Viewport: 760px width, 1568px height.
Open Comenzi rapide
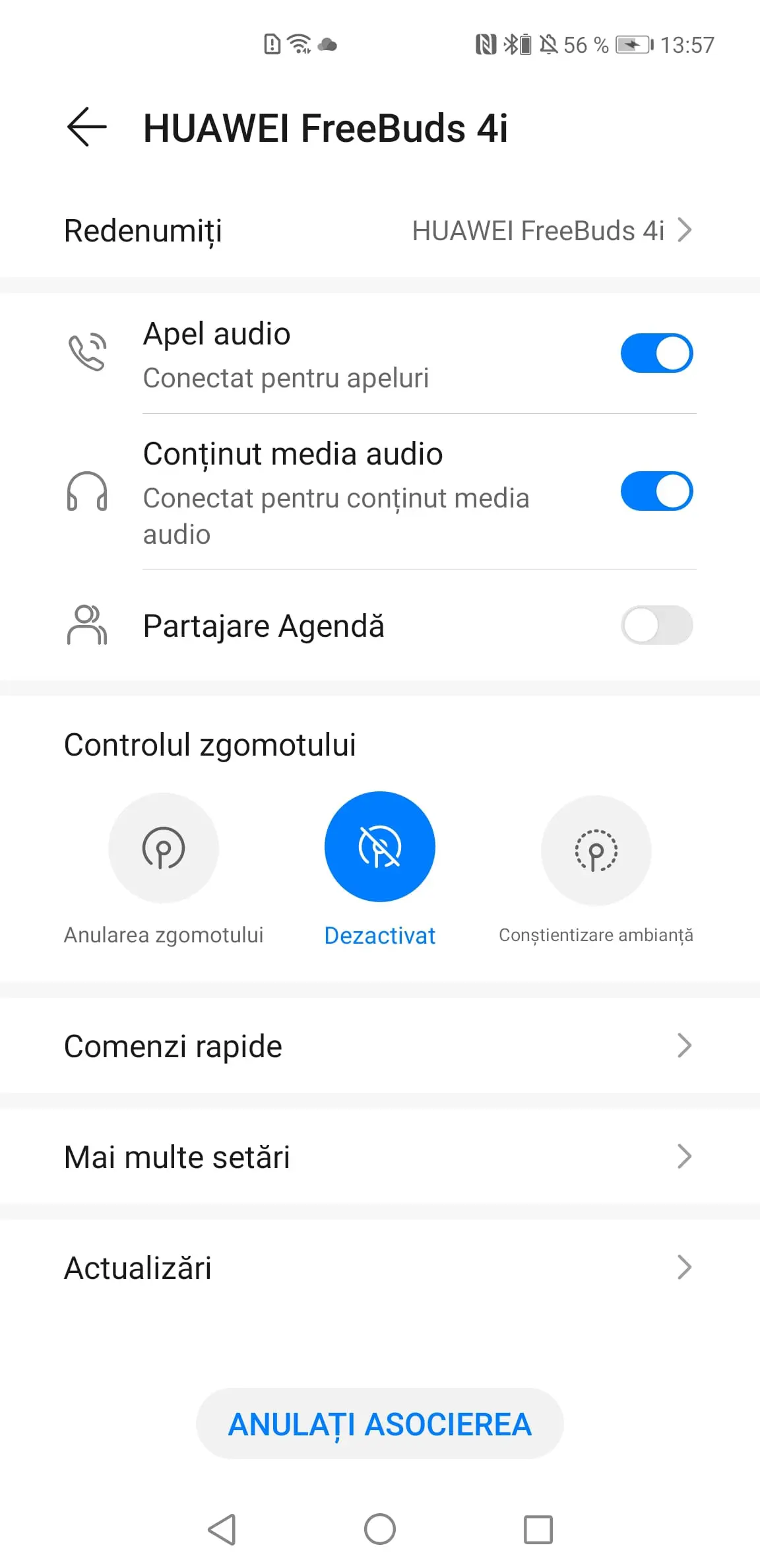(379, 1046)
